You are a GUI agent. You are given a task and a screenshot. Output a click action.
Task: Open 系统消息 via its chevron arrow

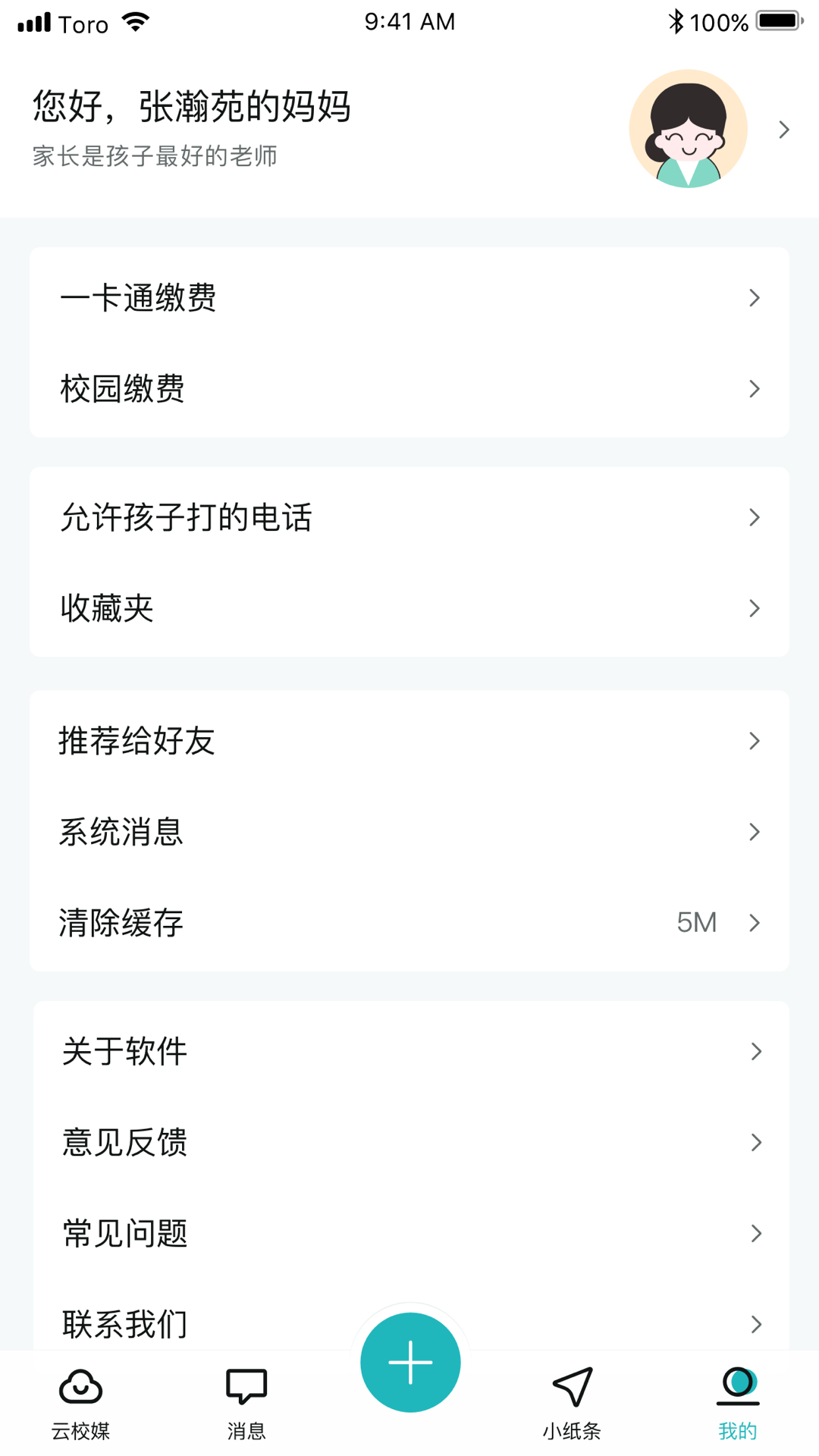click(755, 832)
